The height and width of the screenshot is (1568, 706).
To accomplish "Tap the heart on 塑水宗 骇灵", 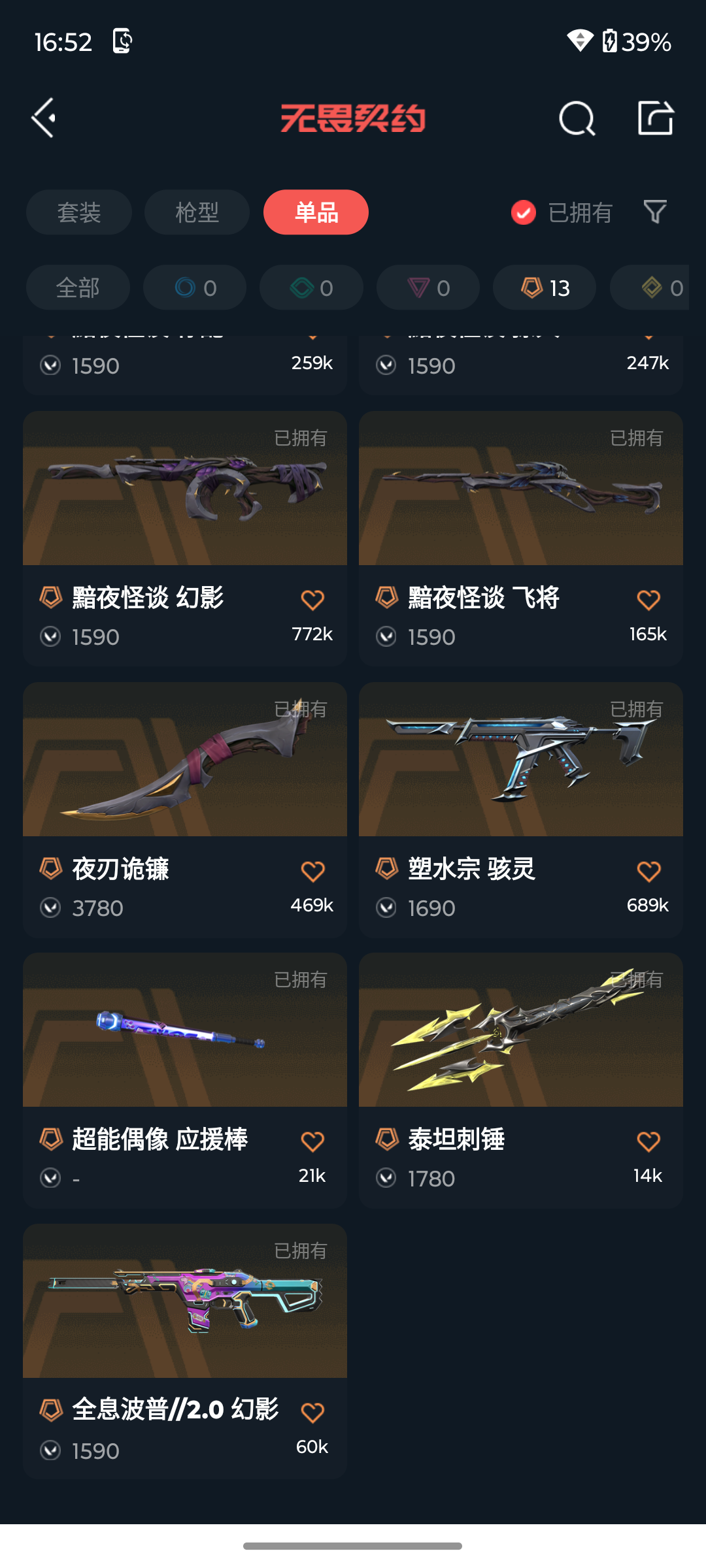I will click(x=648, y=871).
